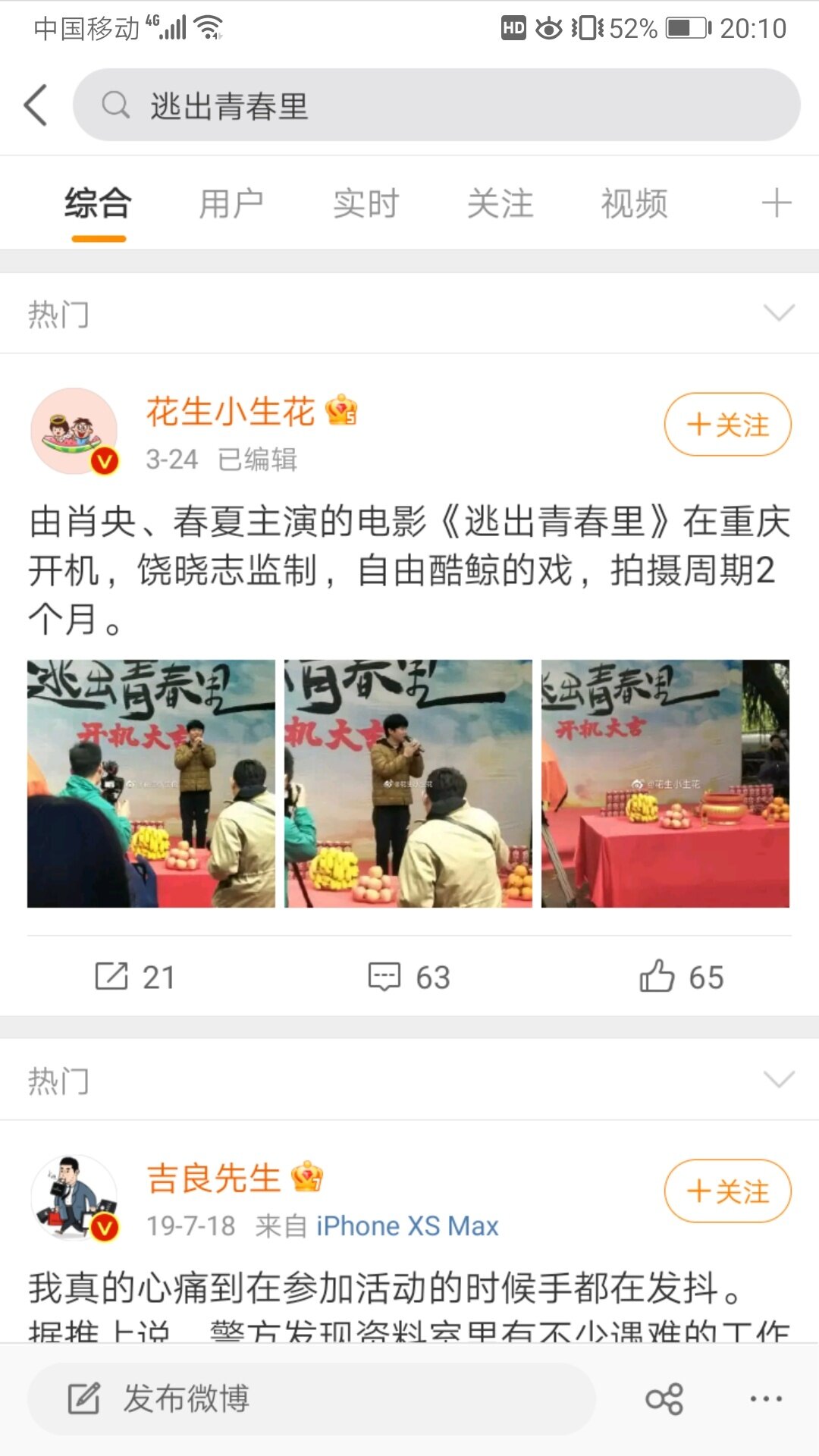819x1456 pixels.
Task: Like 花生小生花's post
Action: point(681,977)
